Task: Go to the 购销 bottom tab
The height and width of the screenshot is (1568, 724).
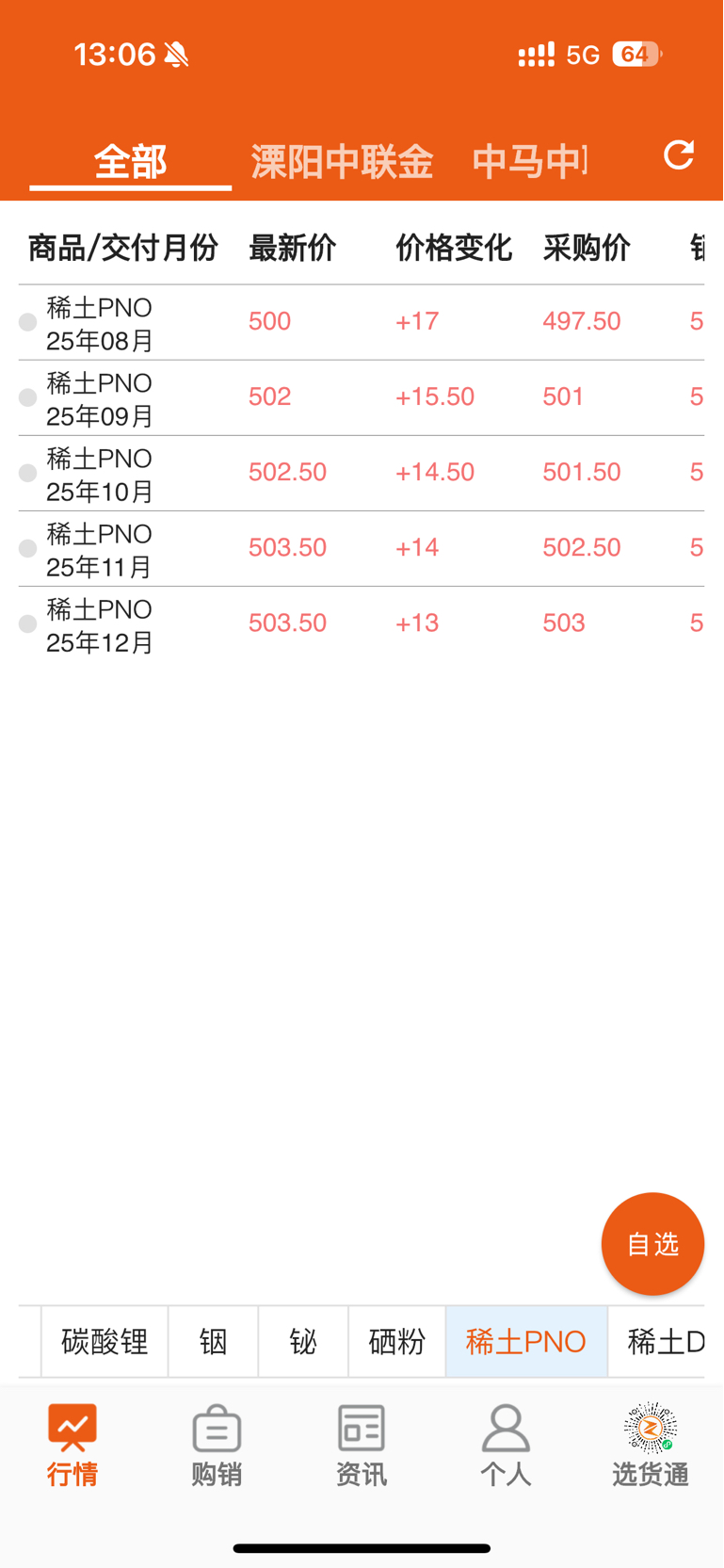Action: coord(217,1446)
